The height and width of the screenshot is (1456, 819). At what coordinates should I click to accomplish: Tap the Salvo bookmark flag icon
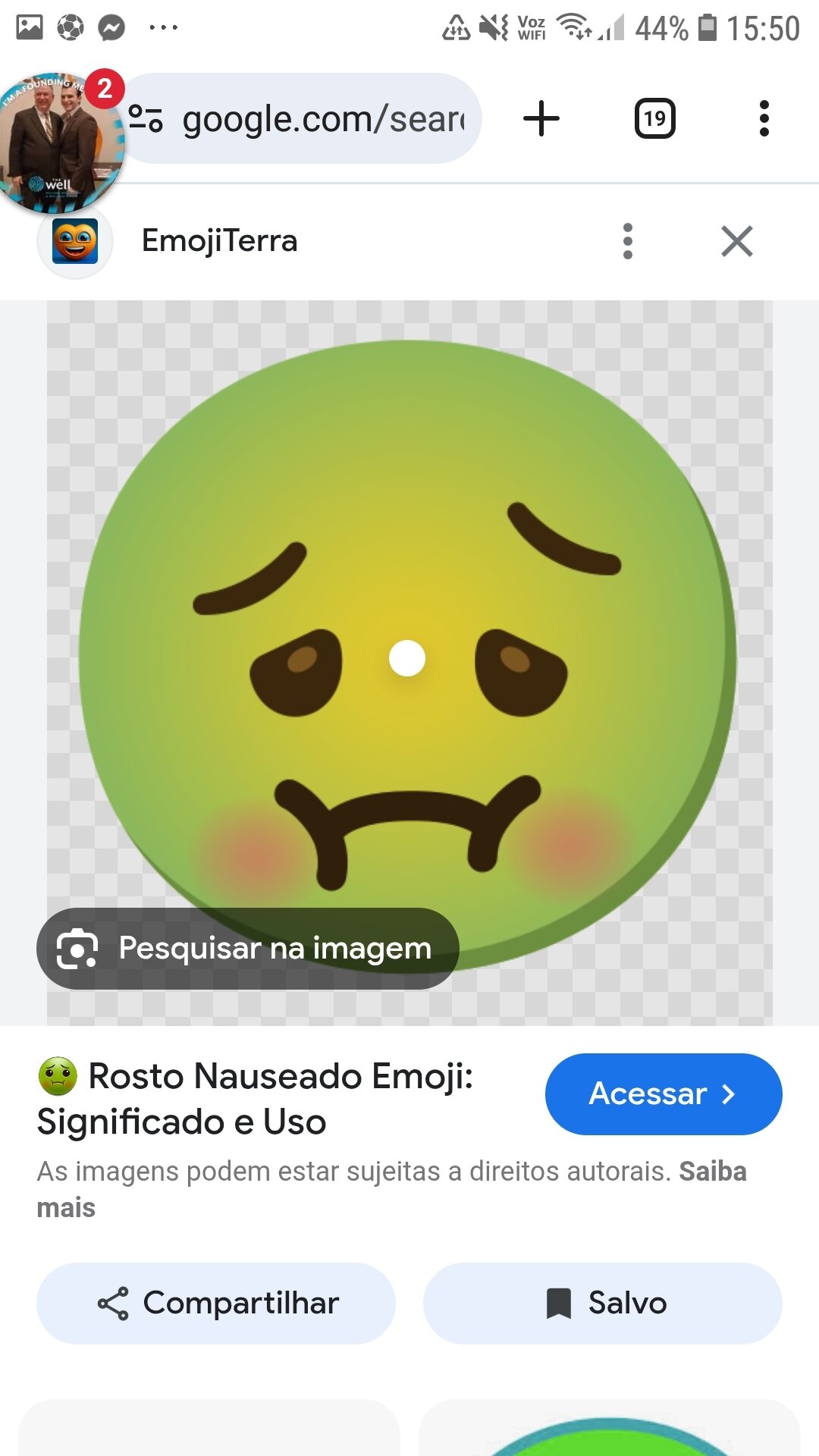click(559, 1303)
